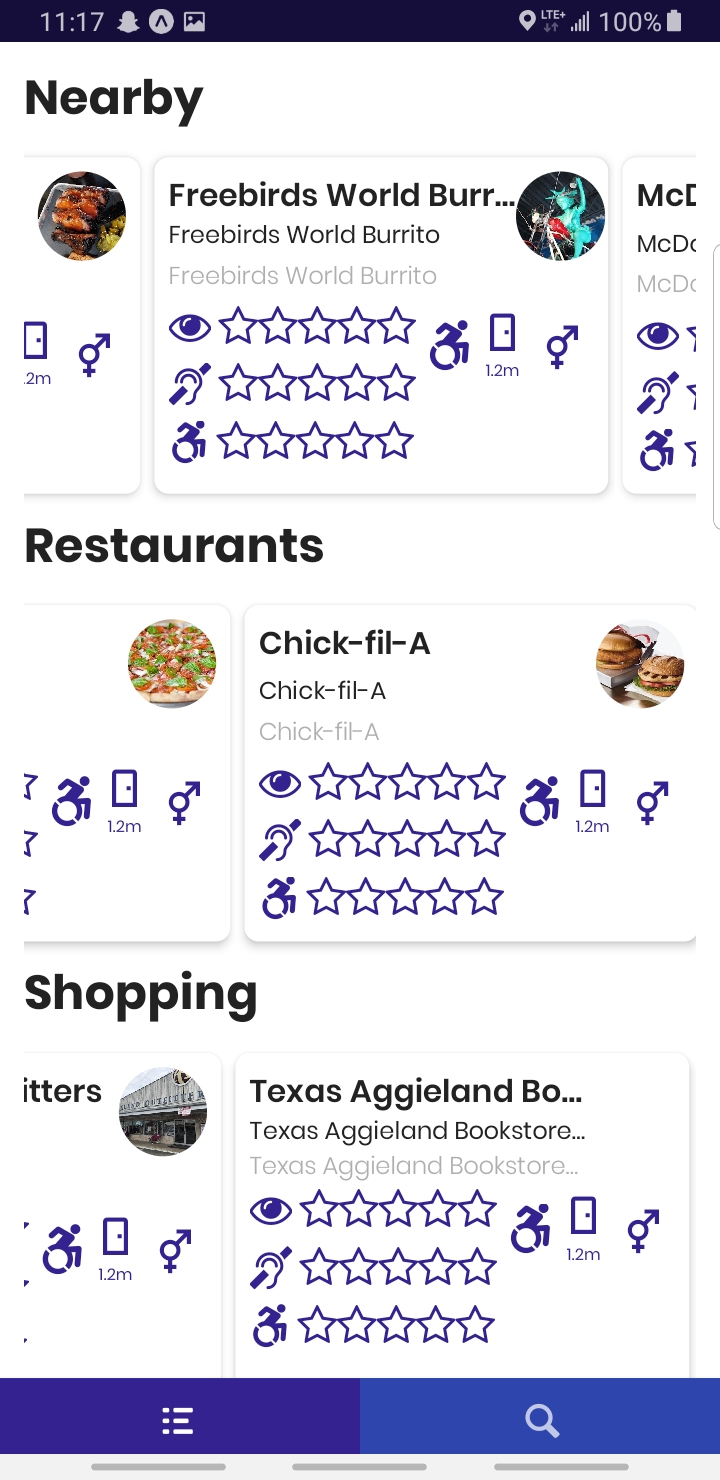Open the Freebirds World Burrito card
This screenshot has height=1480, width=720.
(380, 325)
